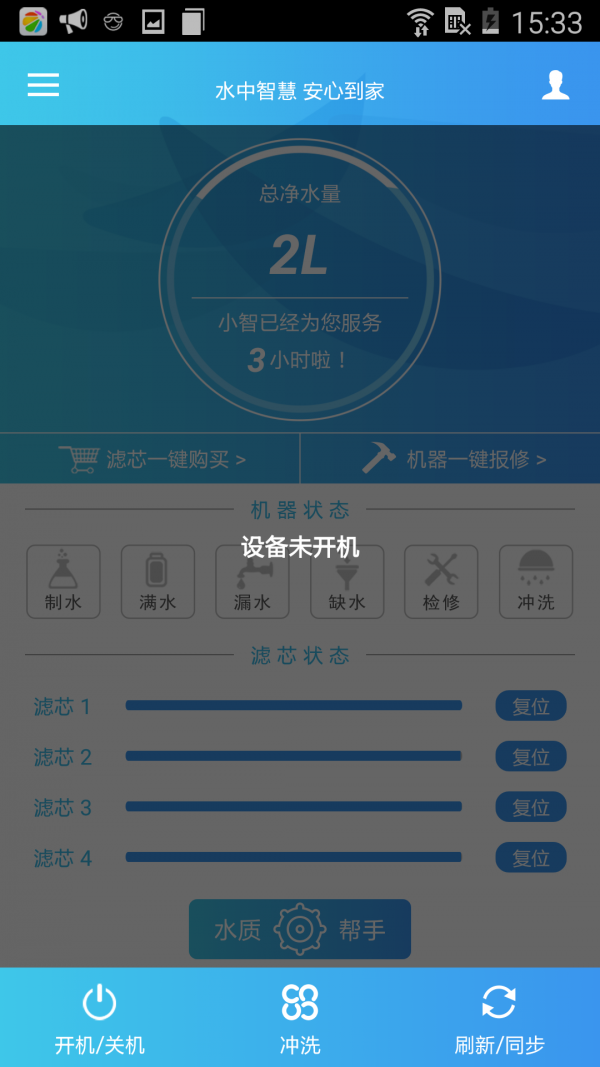
Task: Reset 滤芯 4 with its 复位 button
Action: 531,858
